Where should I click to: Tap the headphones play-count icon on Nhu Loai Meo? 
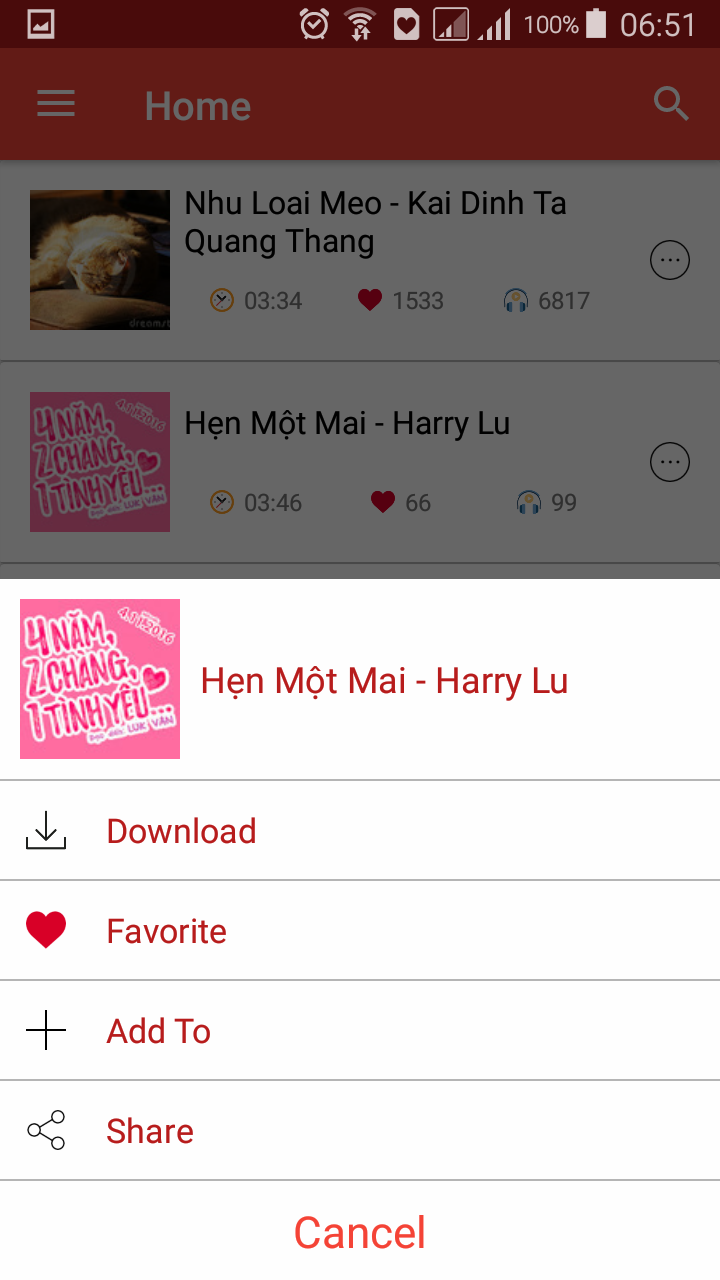pos(517,300)
